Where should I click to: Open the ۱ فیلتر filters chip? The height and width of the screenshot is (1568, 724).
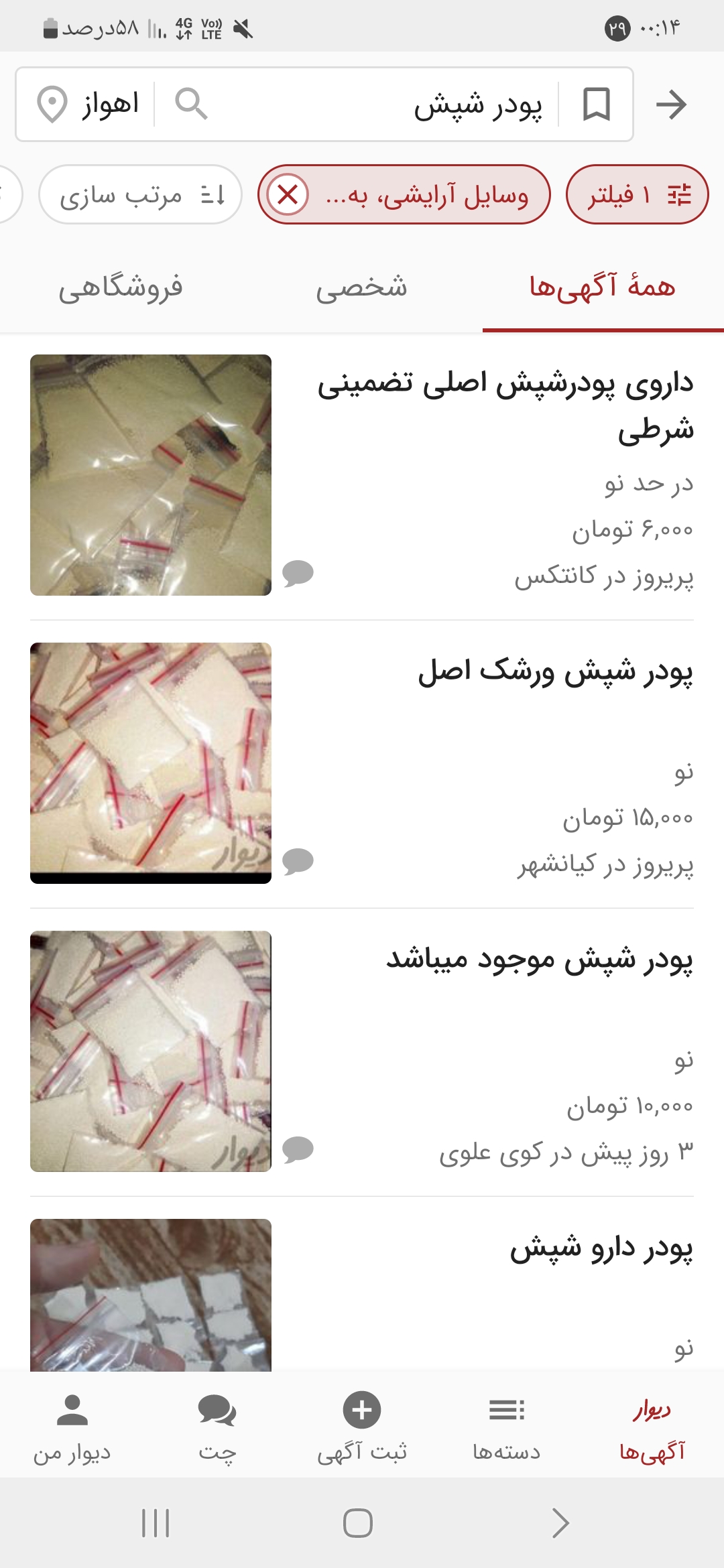(x=637, y=195)
